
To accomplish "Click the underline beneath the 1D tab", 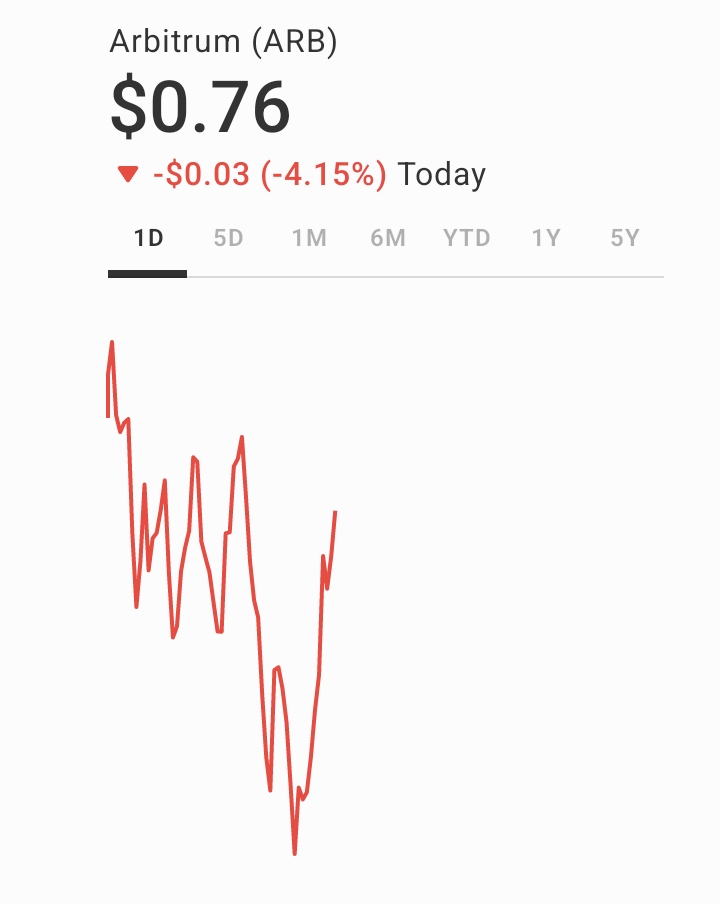I will click(148, 271).
